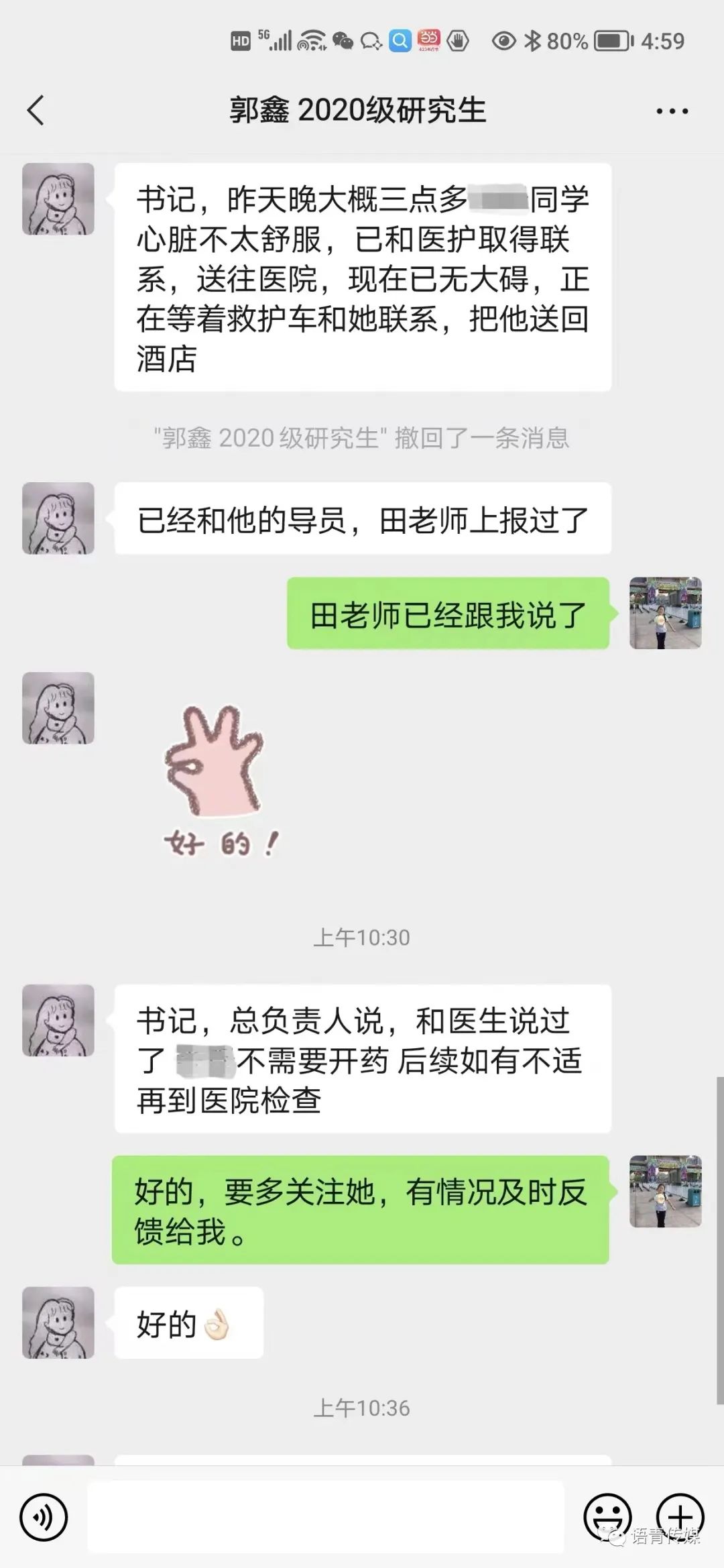Tap the message text field
The width and height of the screenshot is (724, 1568).
point(326,1517)
